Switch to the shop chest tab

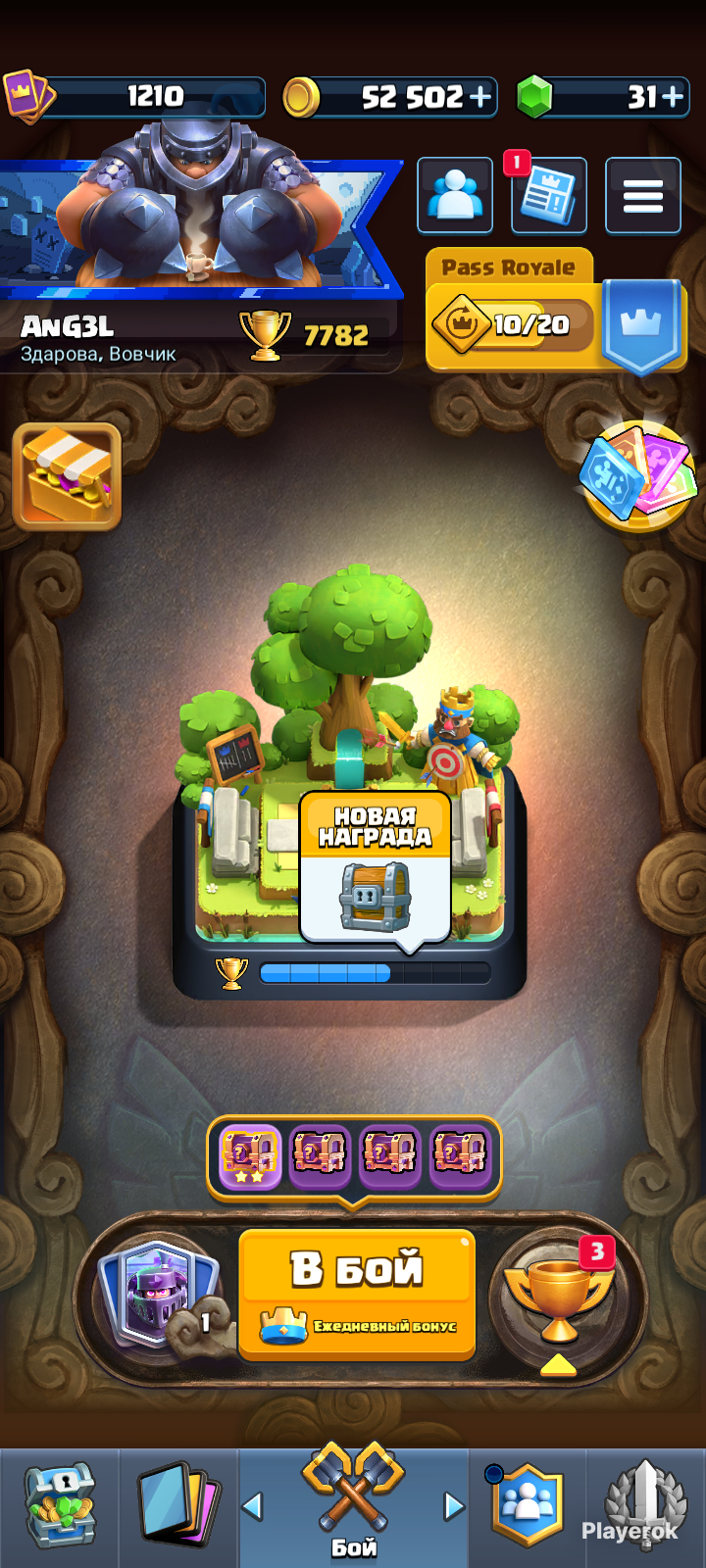[x=59, y=1507]
